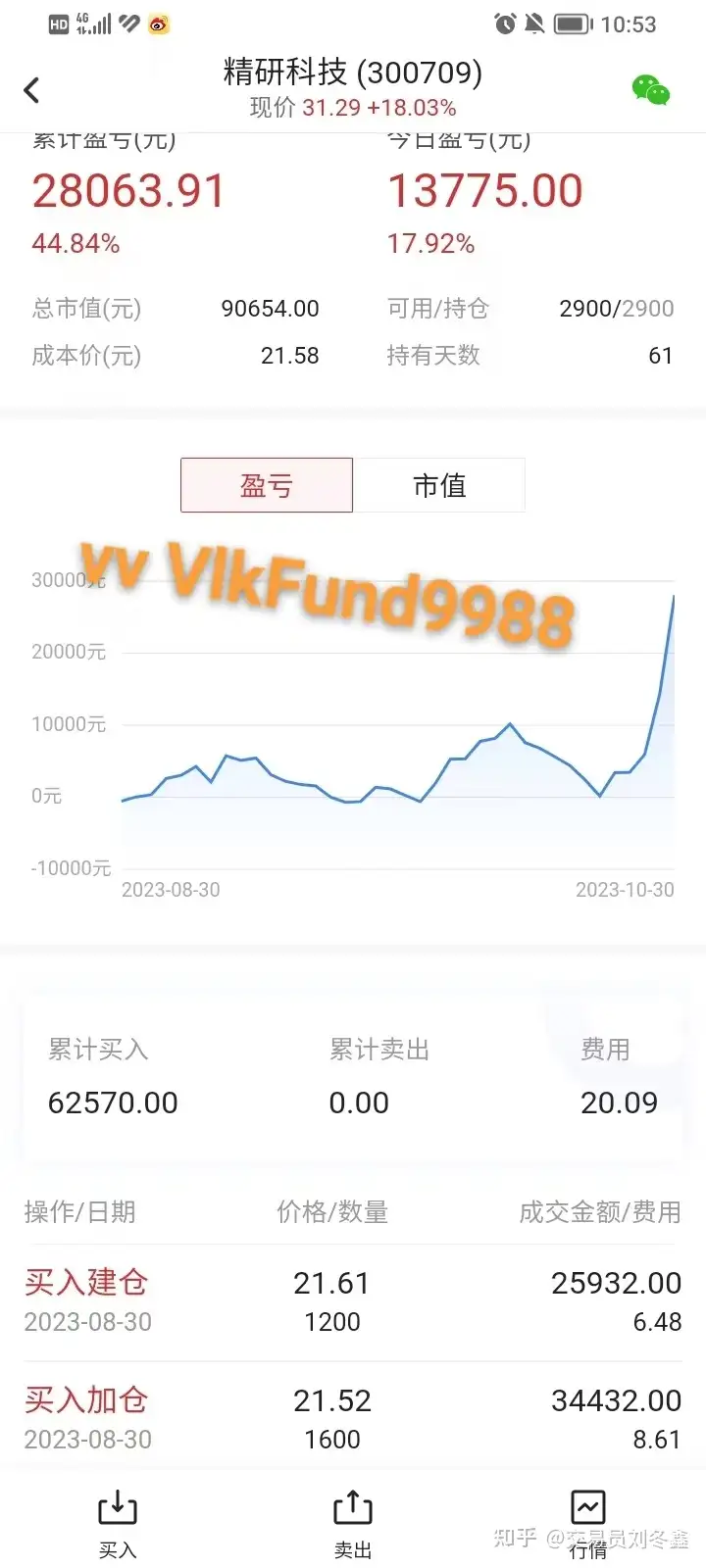This screenshot has width=706, height=1568.
Task: Share to WeChat using the green icon
Action: [651, 90]
